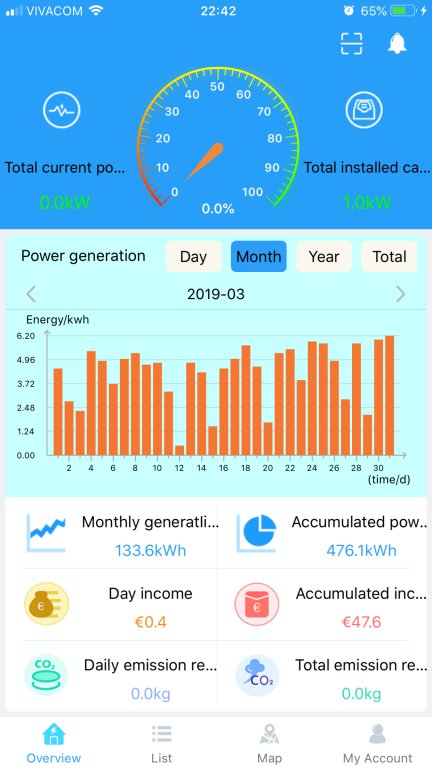This screenshot has height=768, width=432.
Task: Open the notifications bell
Action: coord(397,44)
